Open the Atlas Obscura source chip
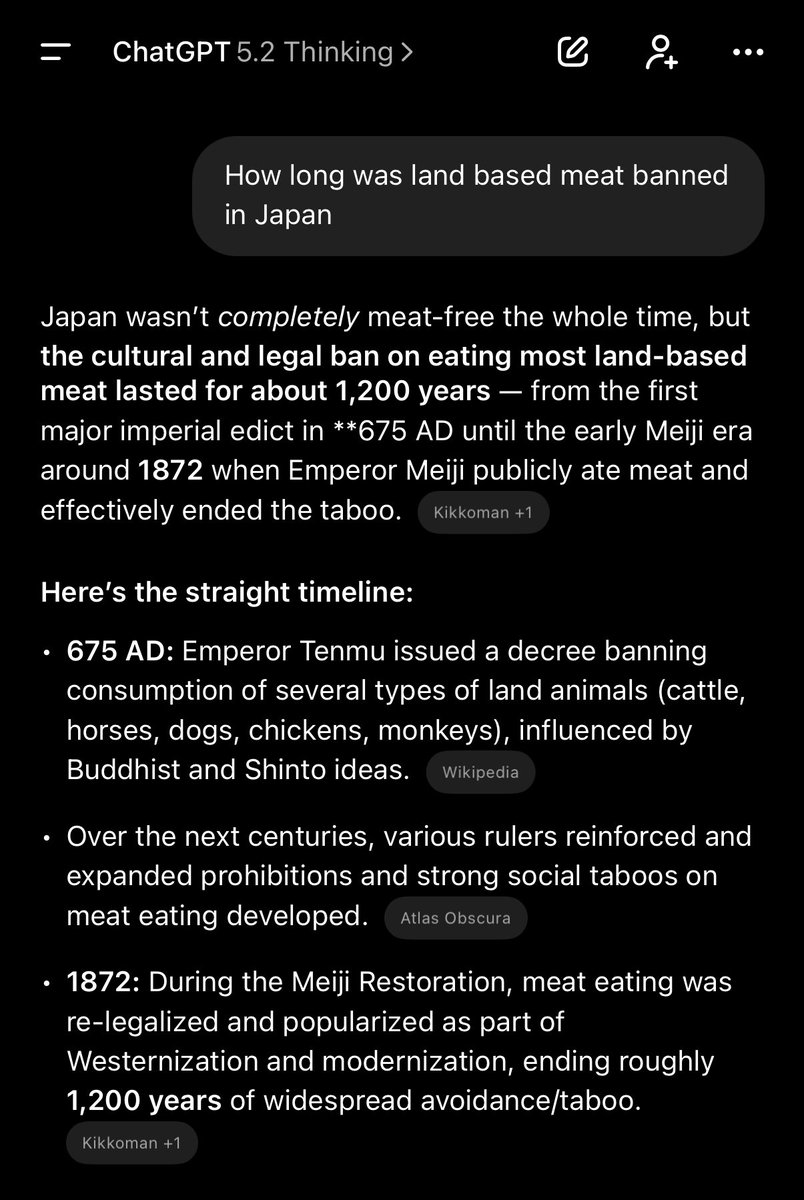The width and height of the screenshot is (804, 1200). coord(455,918)
